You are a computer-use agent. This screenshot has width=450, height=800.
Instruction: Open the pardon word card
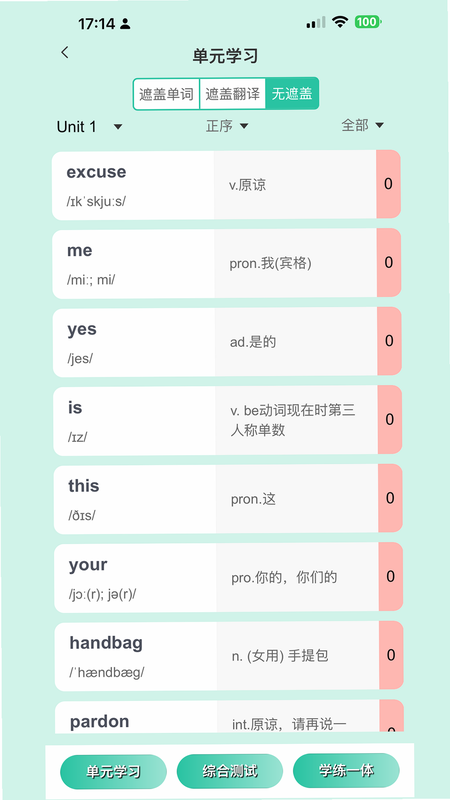point(229,716)
